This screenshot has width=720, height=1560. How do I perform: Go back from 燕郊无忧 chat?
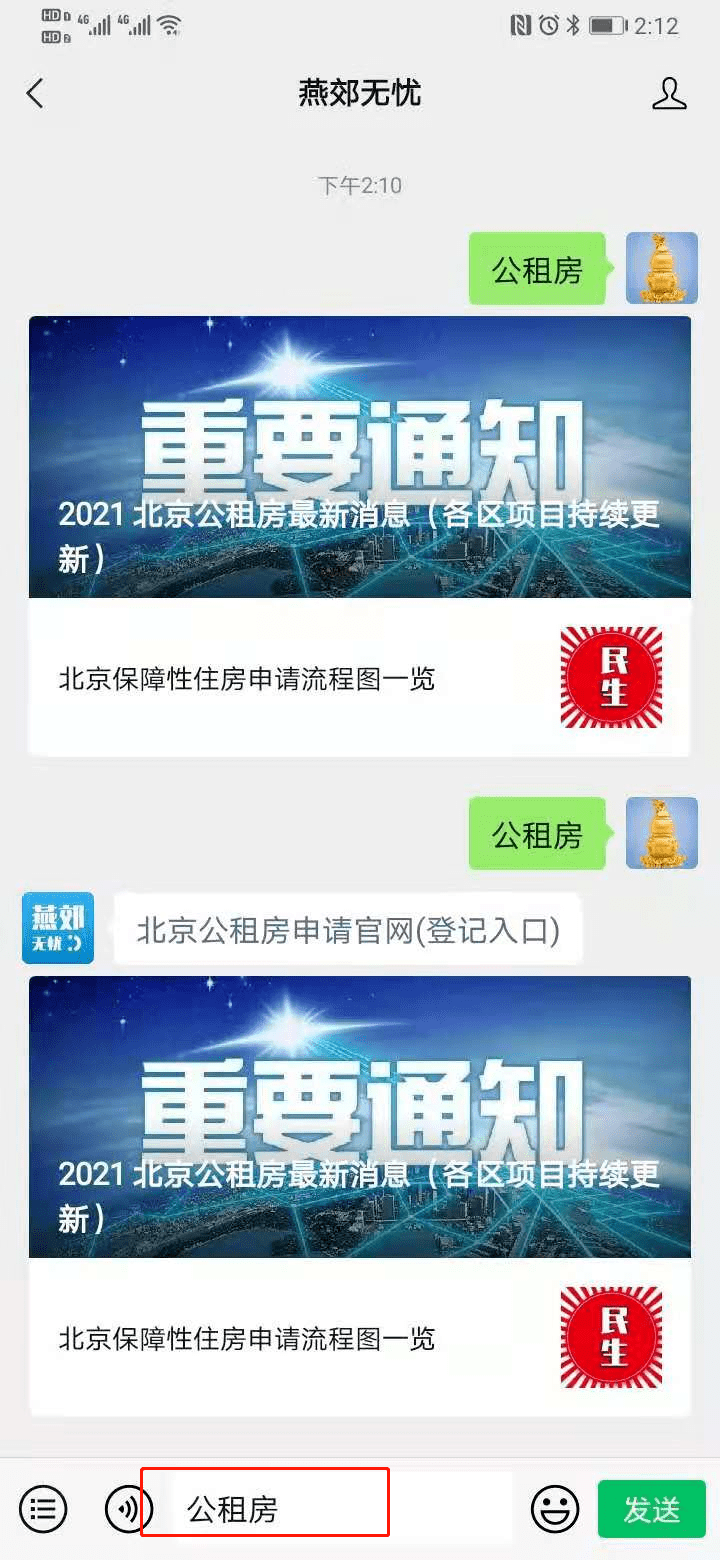click(x=35, y=94)
